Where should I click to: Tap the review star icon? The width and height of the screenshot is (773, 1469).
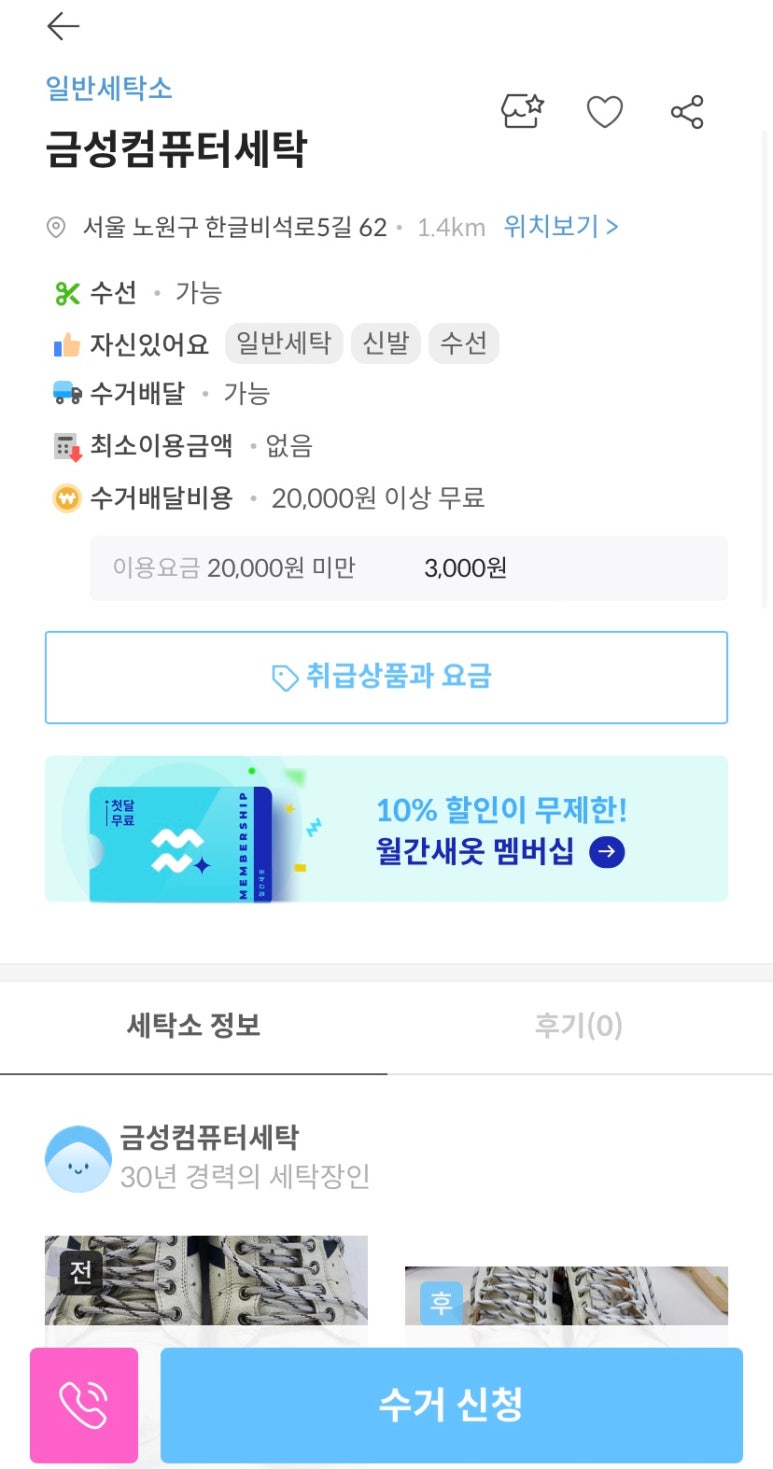[x=522, y=111]
